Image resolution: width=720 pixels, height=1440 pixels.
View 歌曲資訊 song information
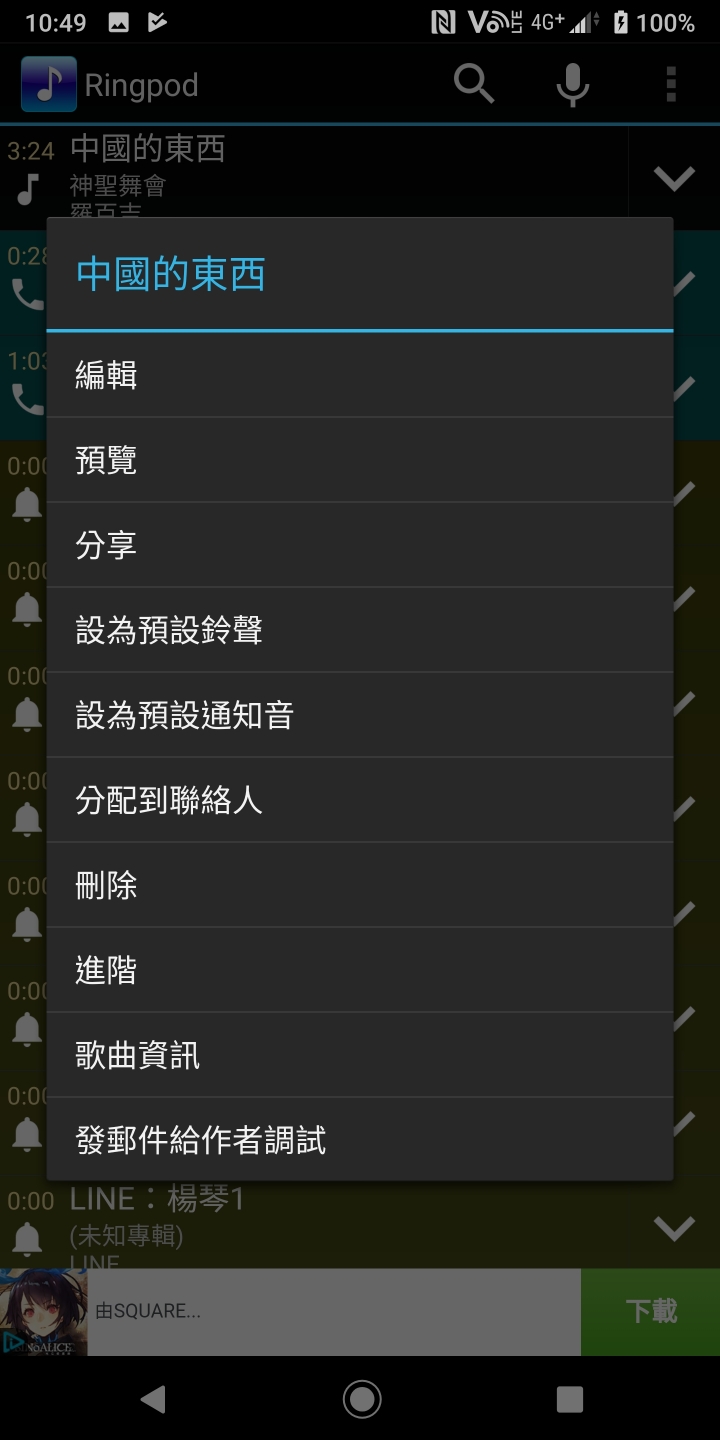(x=360, y=1055)
